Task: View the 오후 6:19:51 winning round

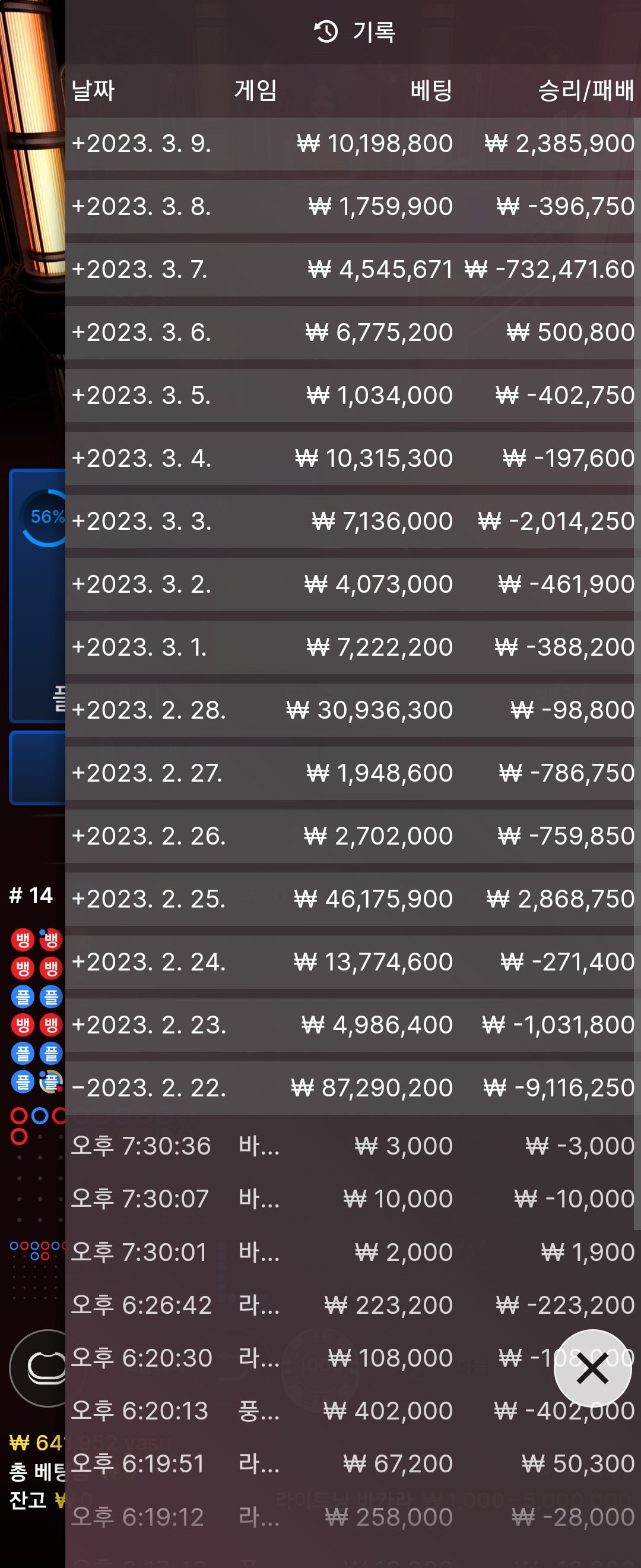Action: (x=353, y=1464)
